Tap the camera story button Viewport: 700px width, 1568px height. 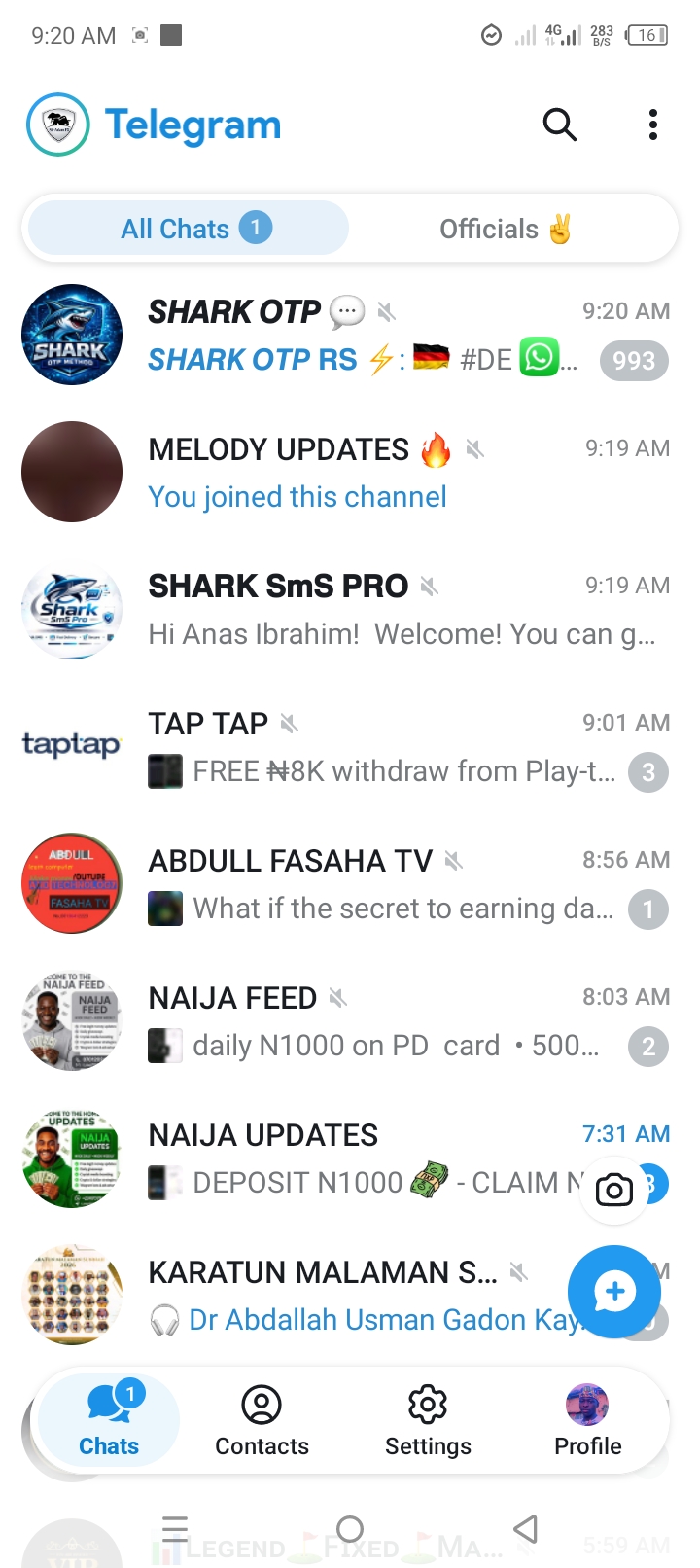pos(613,1190)
